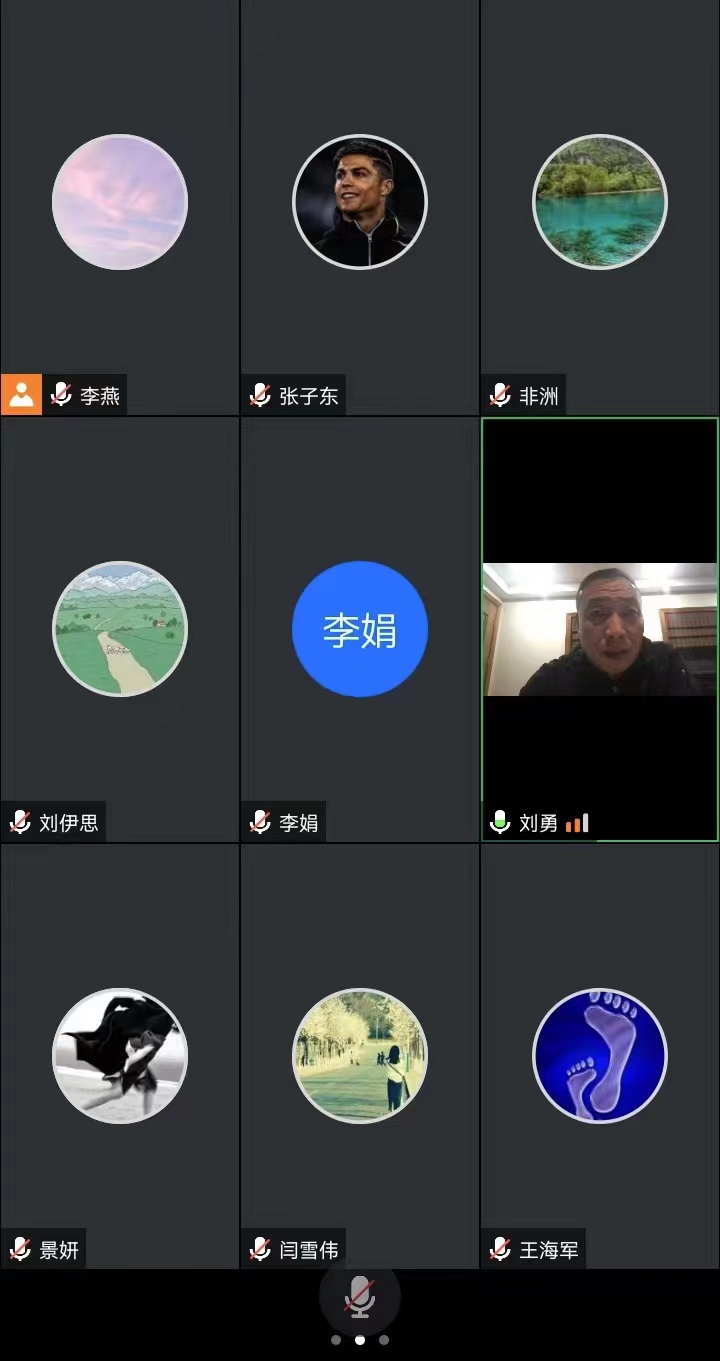The width and height of the screenshot is (720, 1361).
Task: Select 刘伊思's participant tile
Action: pos(120,629)
